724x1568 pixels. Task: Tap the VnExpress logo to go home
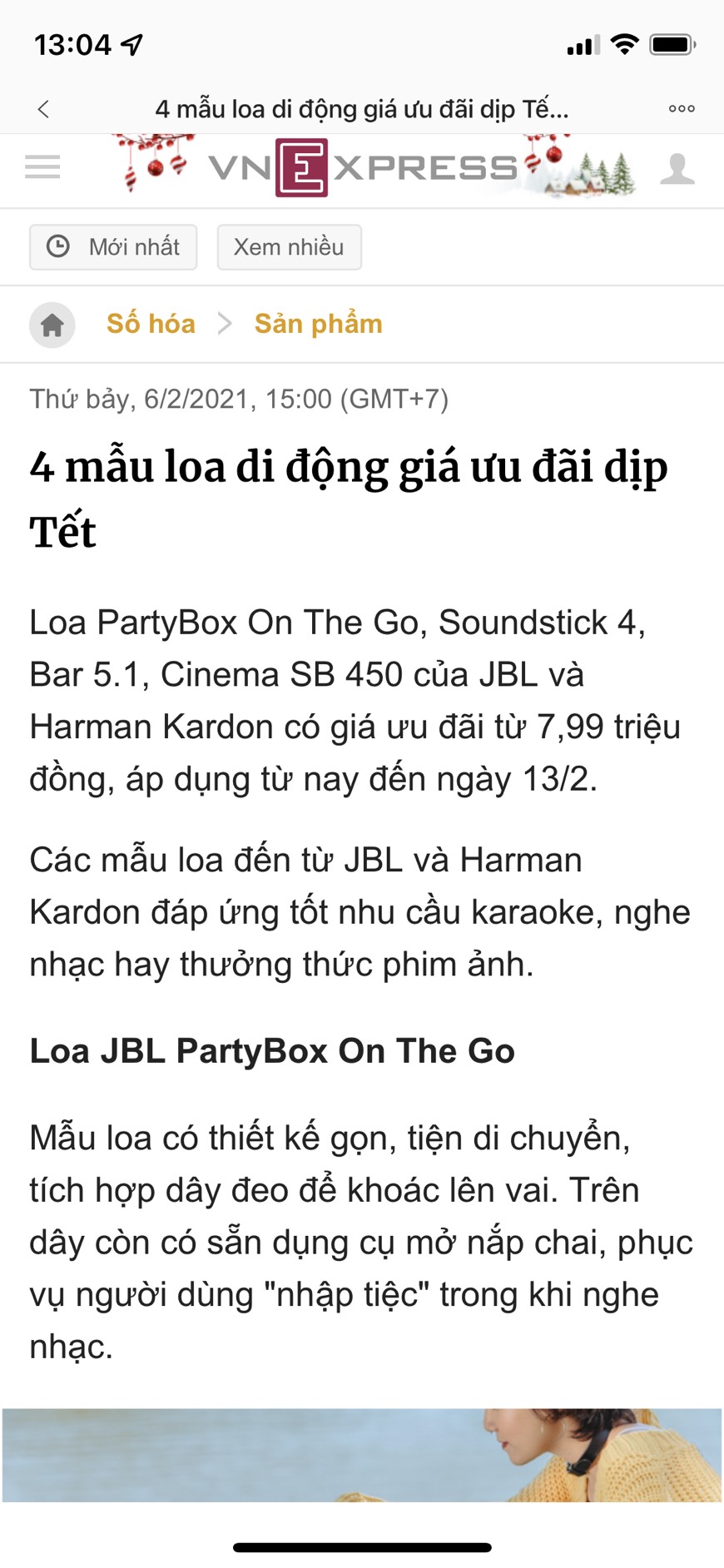pyautogui.click(x=364, y=167)
